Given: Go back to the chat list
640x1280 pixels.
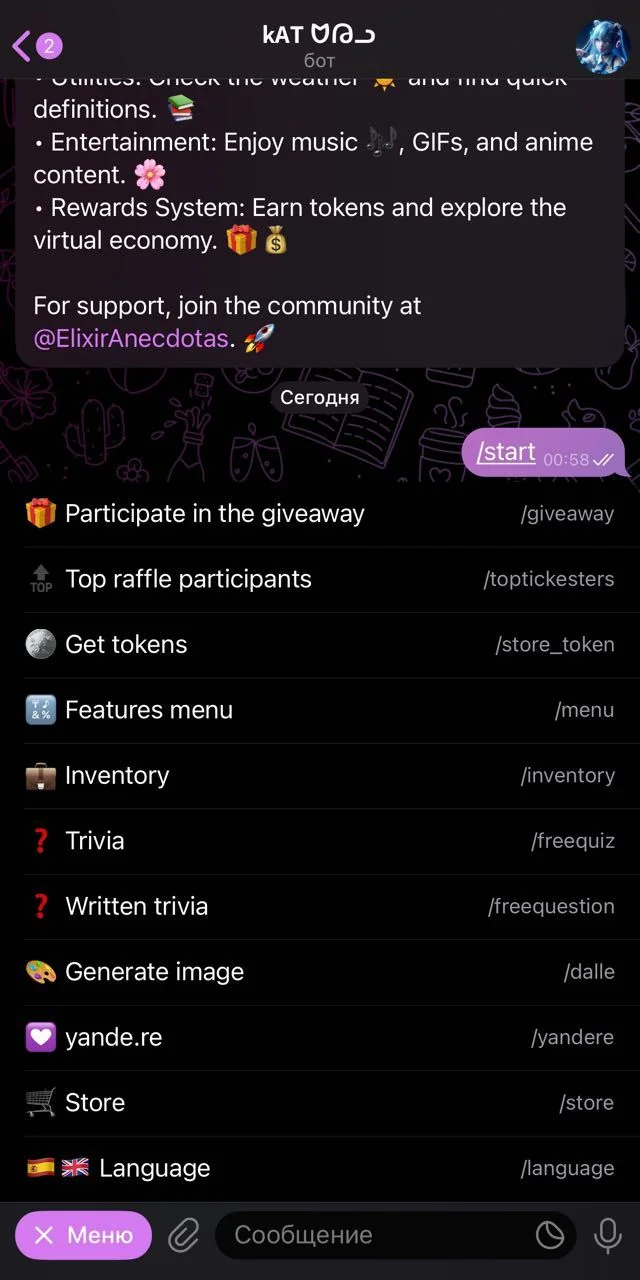Looking at the screenshot, I should tap(36, 45).
